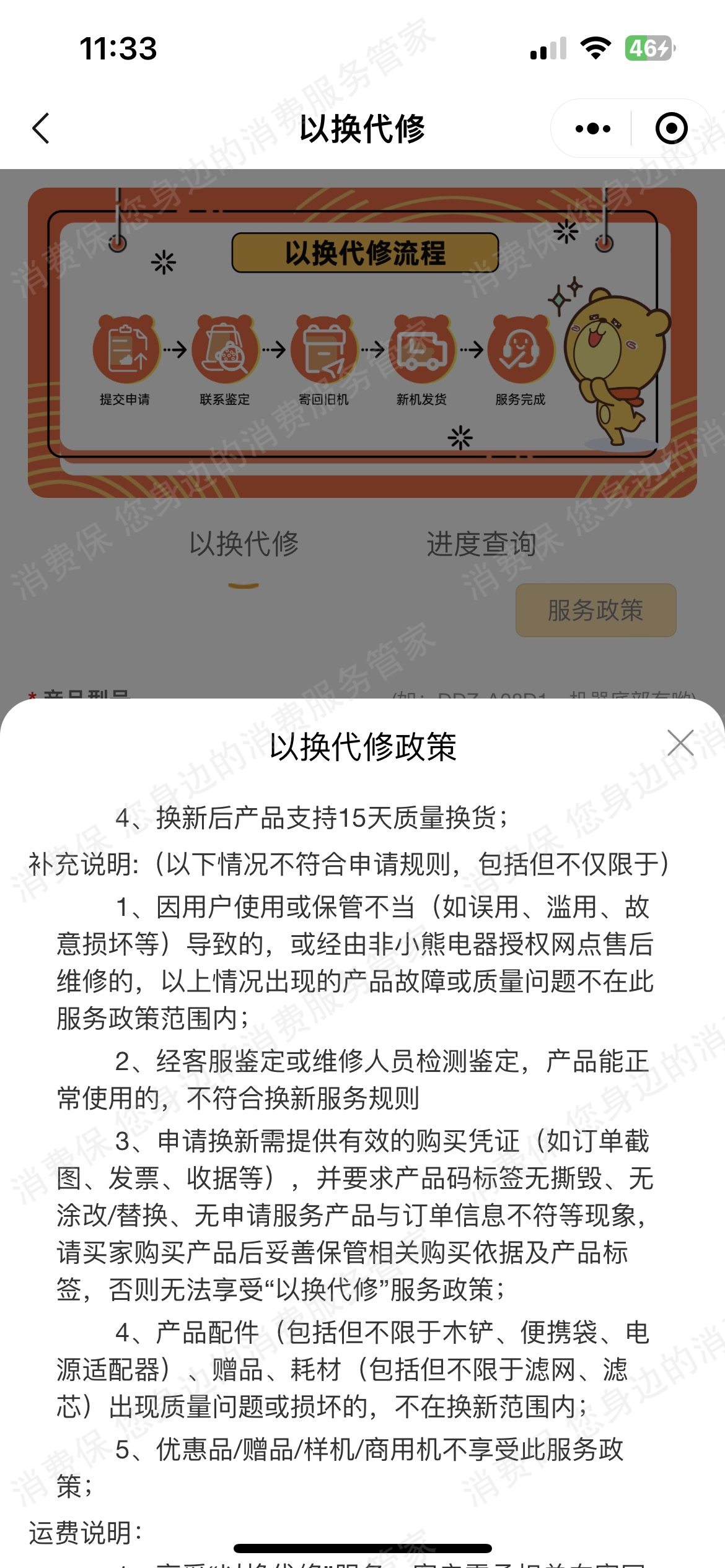This screenshot has height=1568, width=725.
Task: Switch to the 进度查询 tab
Action: (481, 544)
